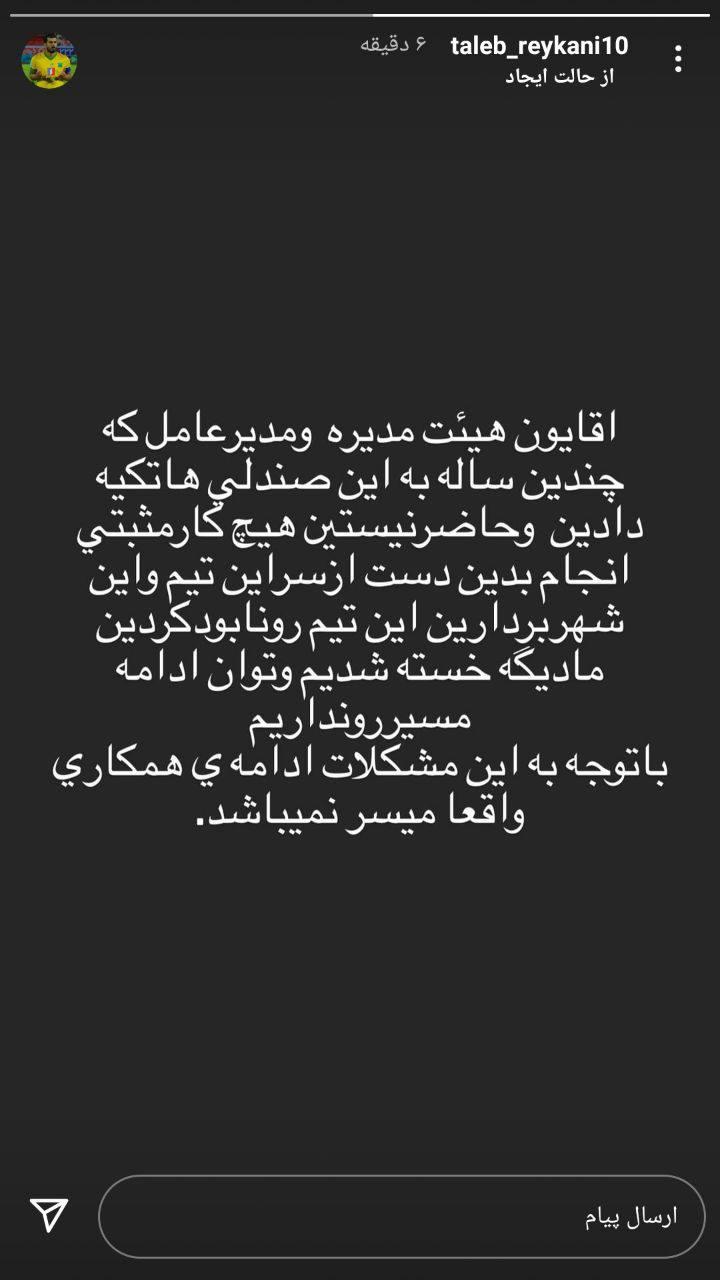720x1280 pixels.
Task: Tap the ارسال پیام message field
Action: point(400,1216)
